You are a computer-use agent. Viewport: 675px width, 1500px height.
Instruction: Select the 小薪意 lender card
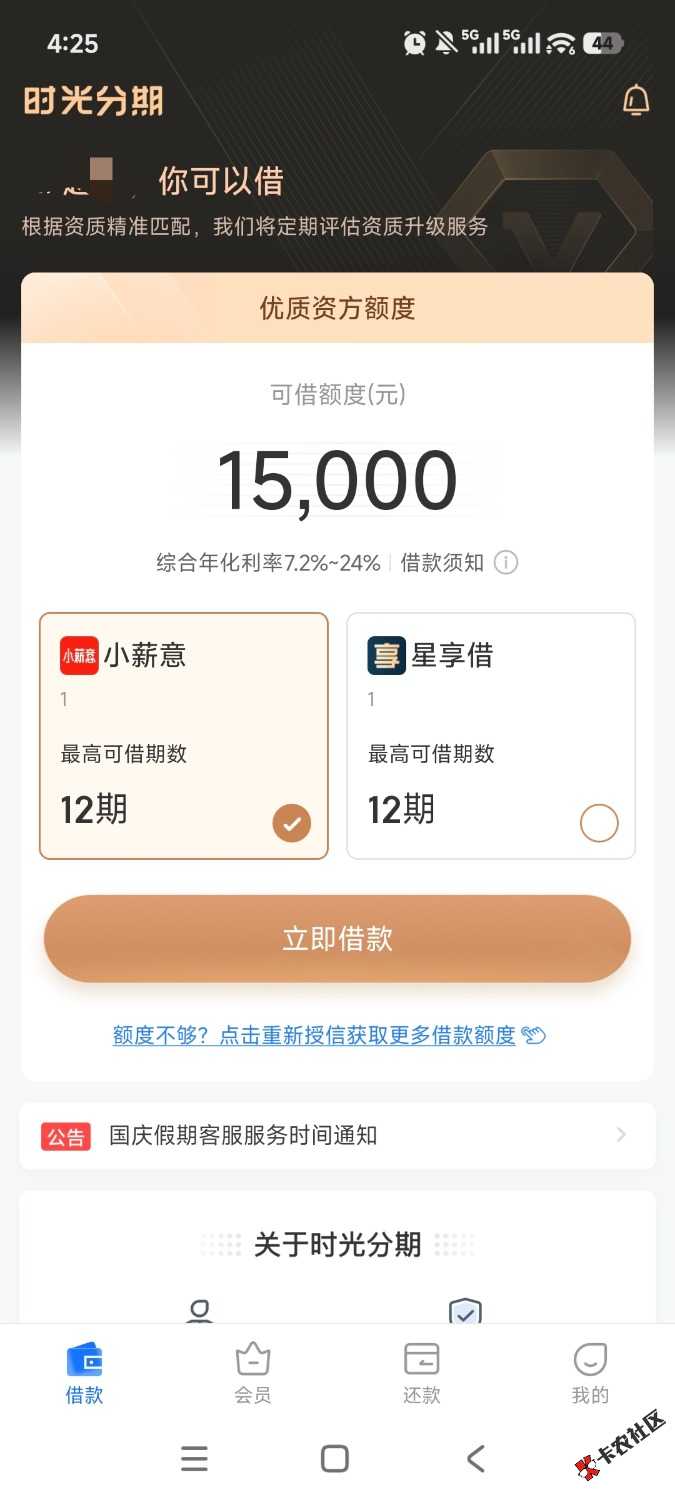(x=184, y=736)
